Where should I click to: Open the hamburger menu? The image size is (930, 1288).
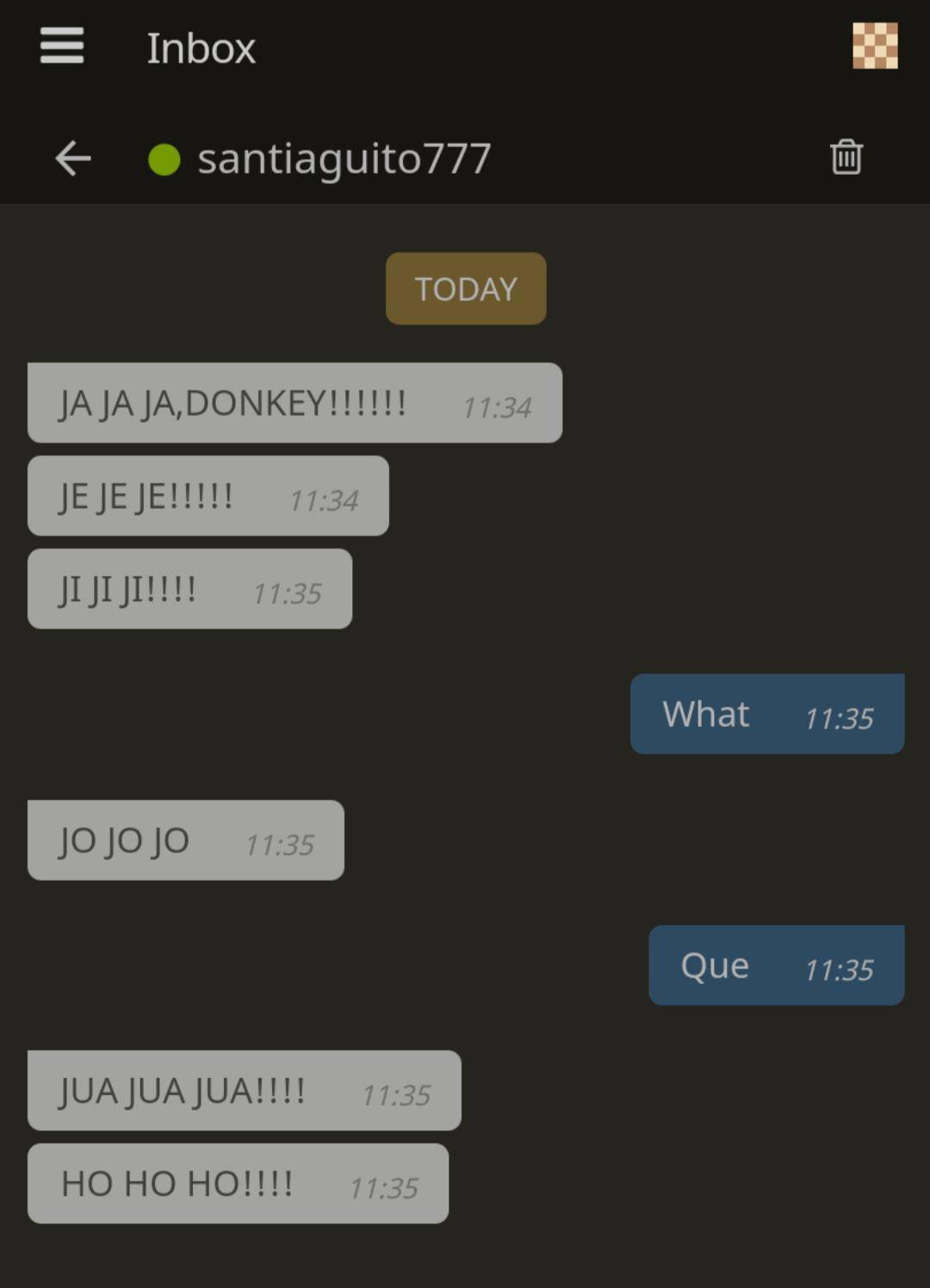[62, 46]
